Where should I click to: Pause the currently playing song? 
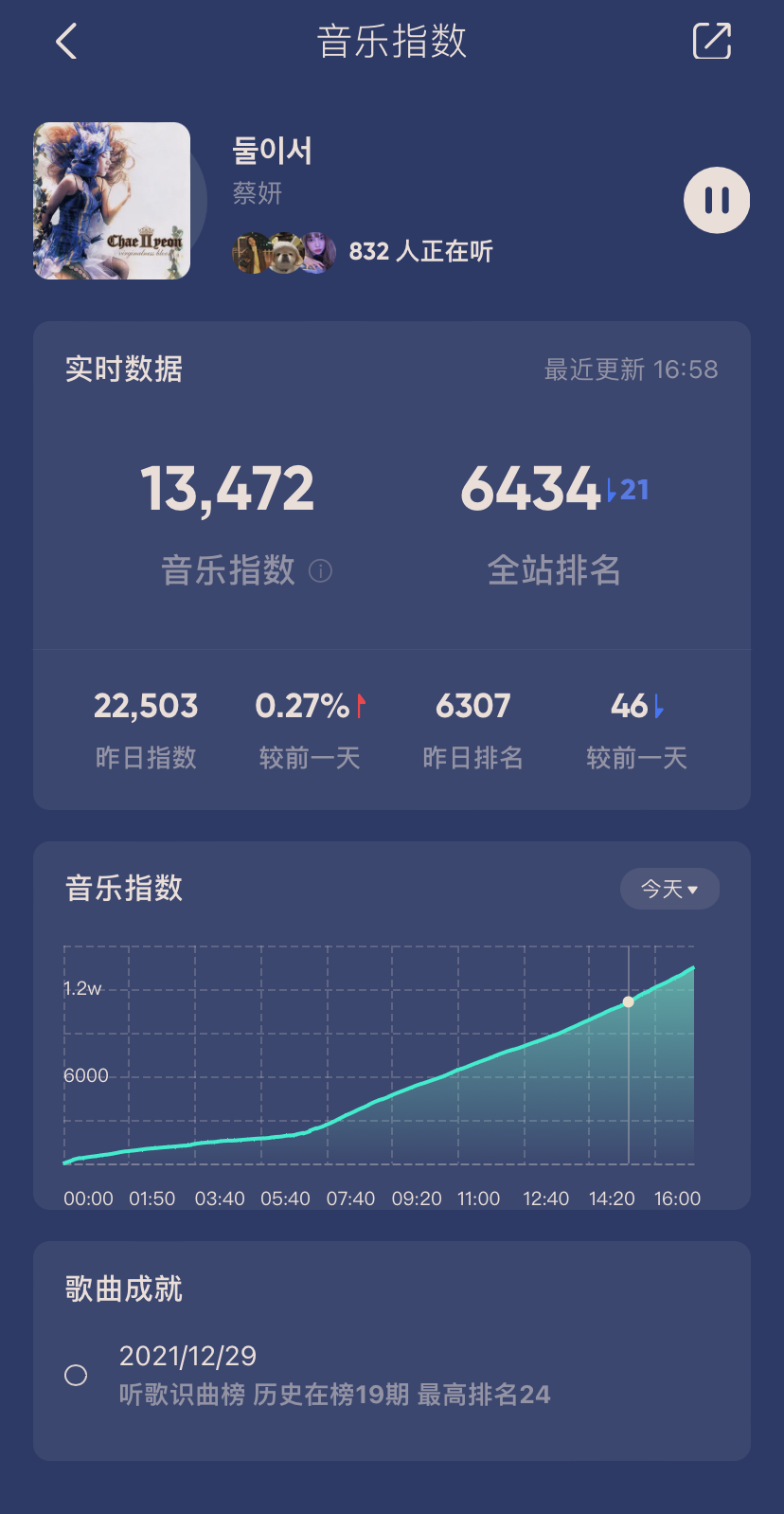click(x=717, y=200)
